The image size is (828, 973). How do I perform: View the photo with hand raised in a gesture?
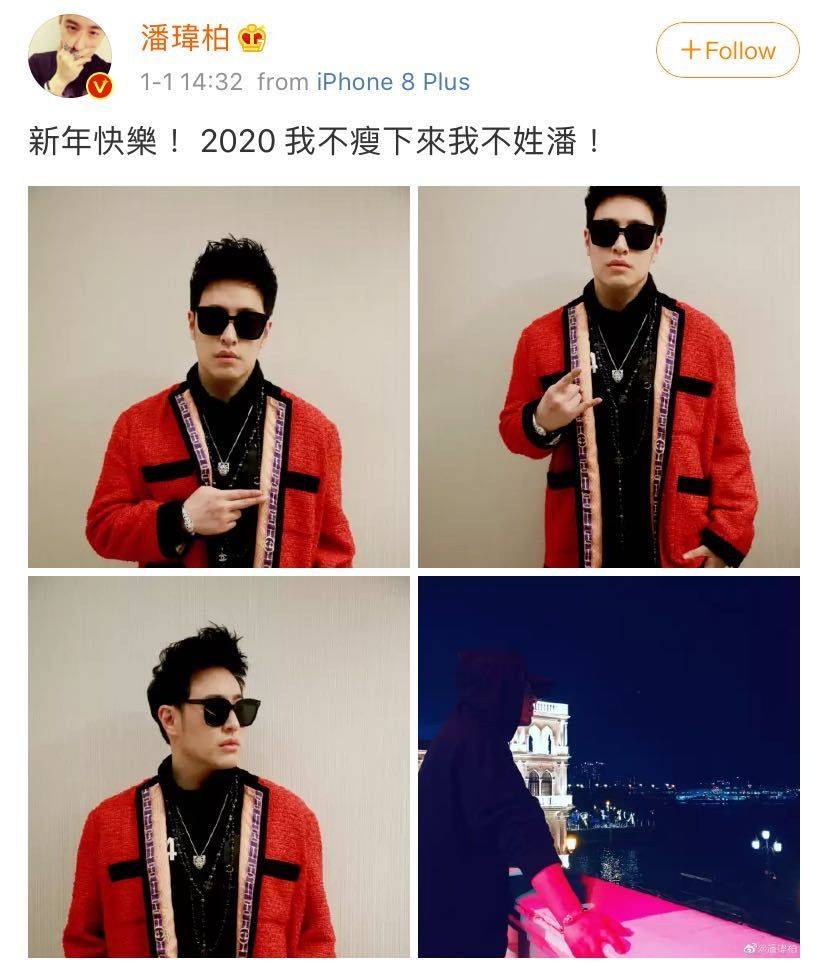[x=608, y=377]
